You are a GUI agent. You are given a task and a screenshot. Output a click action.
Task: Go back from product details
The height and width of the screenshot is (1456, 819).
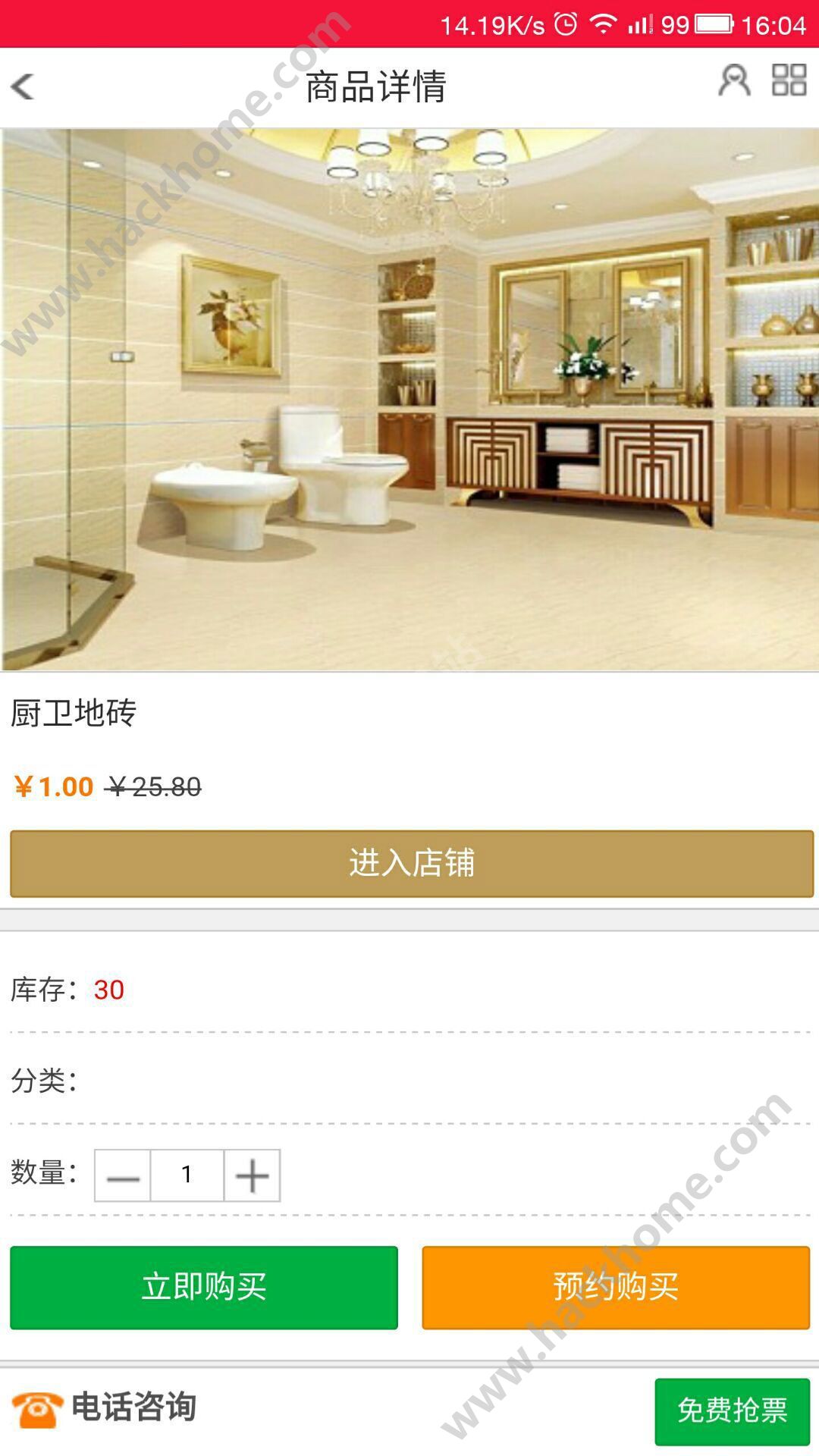[x=24, y=86]
